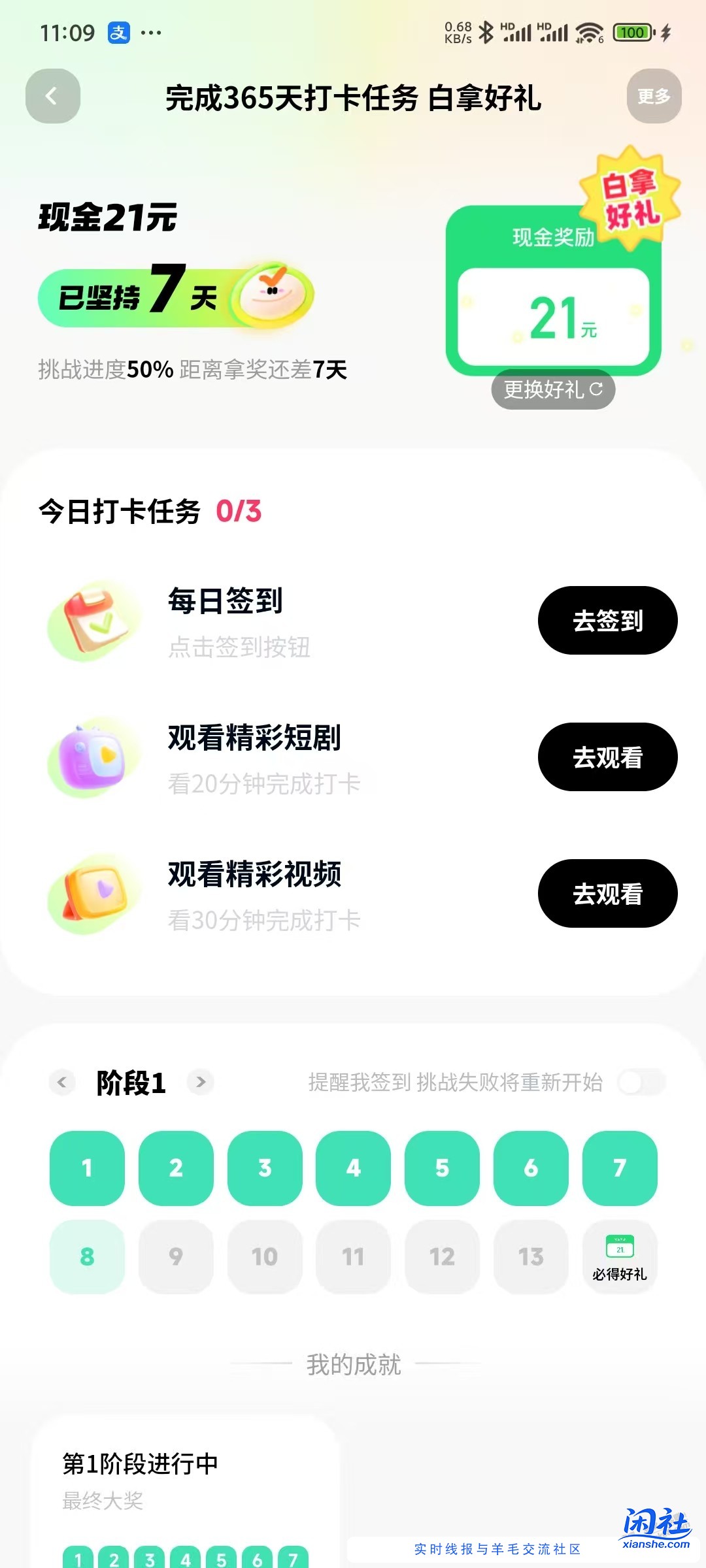706x1568 pixels.
Task: Open 我的成就 section
Action: click(353, 1365)
